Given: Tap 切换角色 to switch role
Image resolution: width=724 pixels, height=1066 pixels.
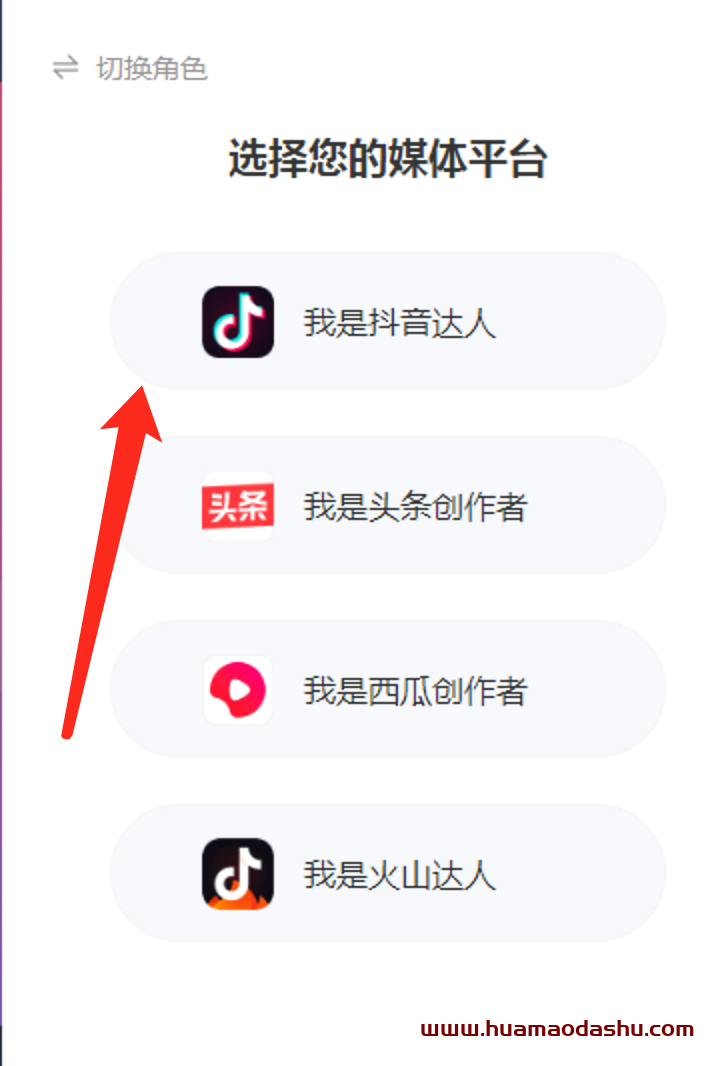Looking at the screenshot, I should click(130, 69).
